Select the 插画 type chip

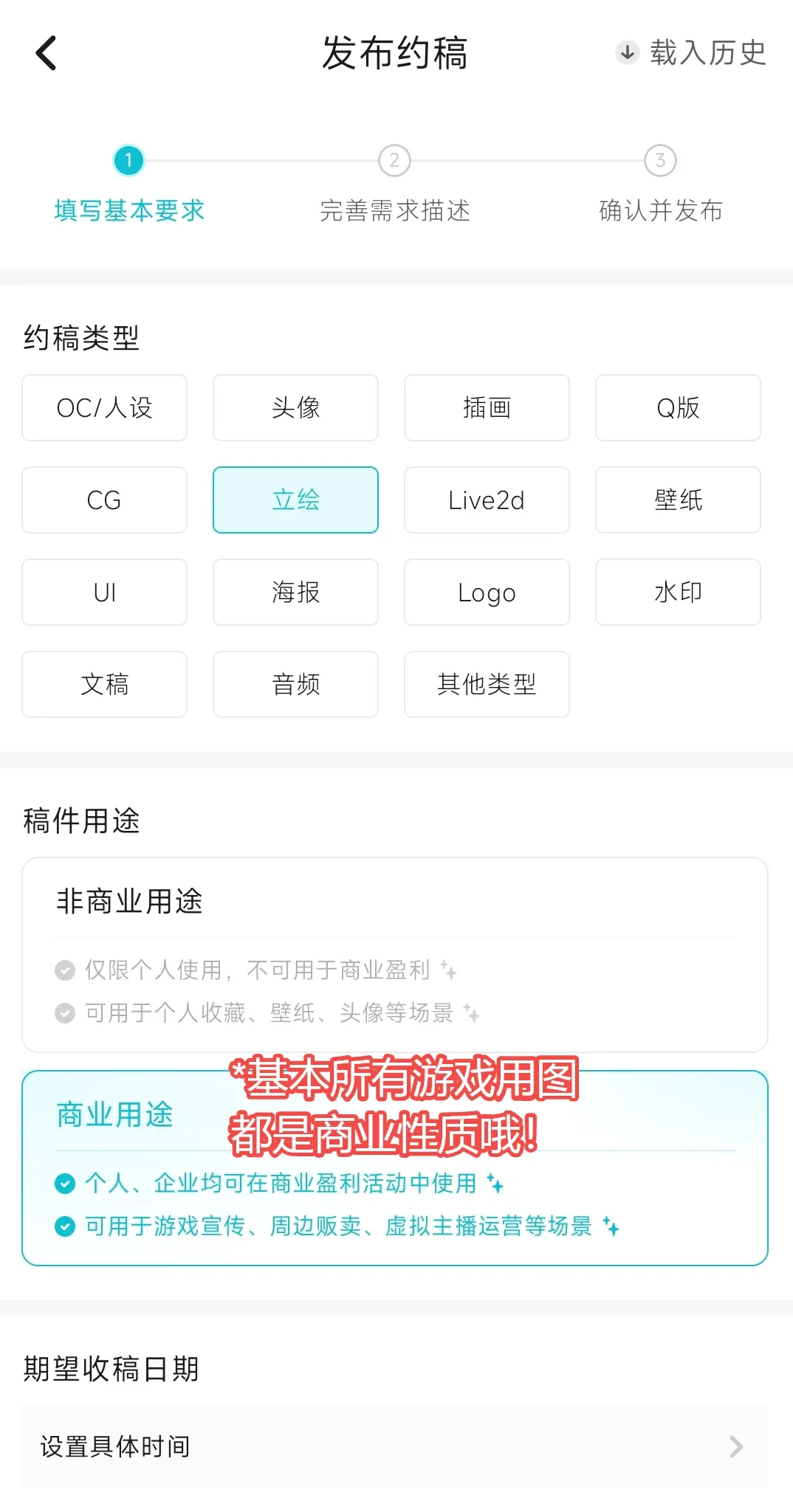pos(487,407)
